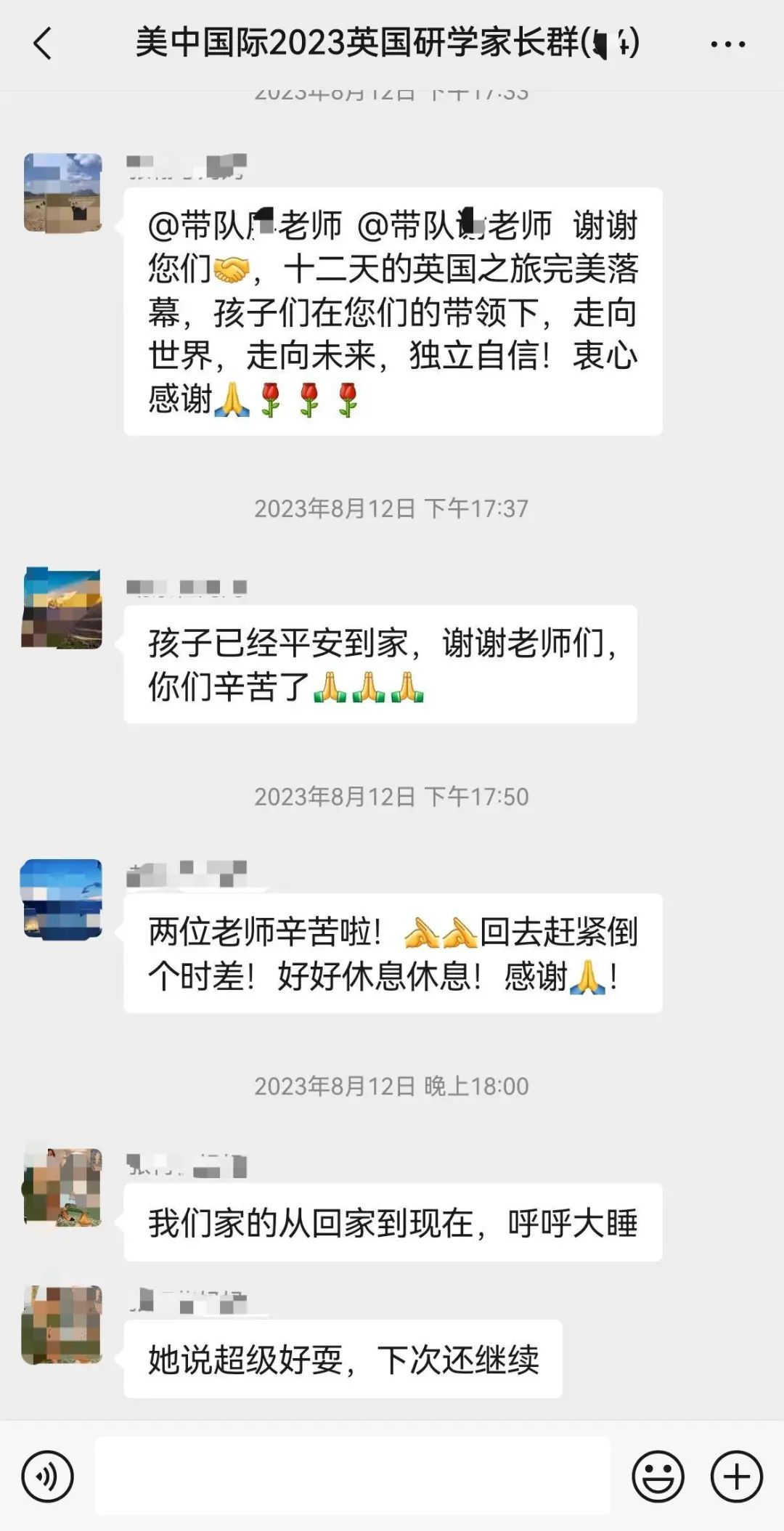Go back from the group chat
784x1531 pixels.
(x=44, y=44)
